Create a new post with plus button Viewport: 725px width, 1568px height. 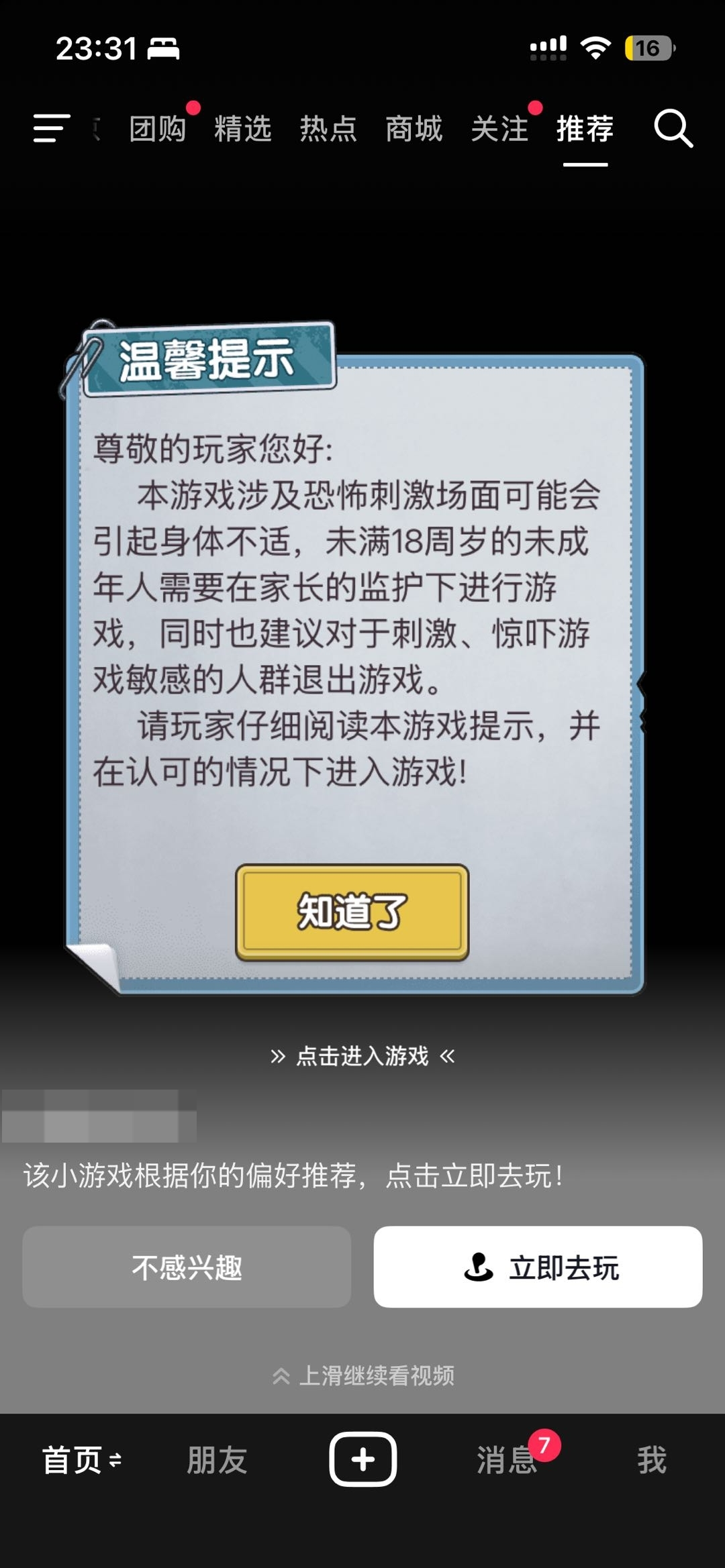[362, 1459]
